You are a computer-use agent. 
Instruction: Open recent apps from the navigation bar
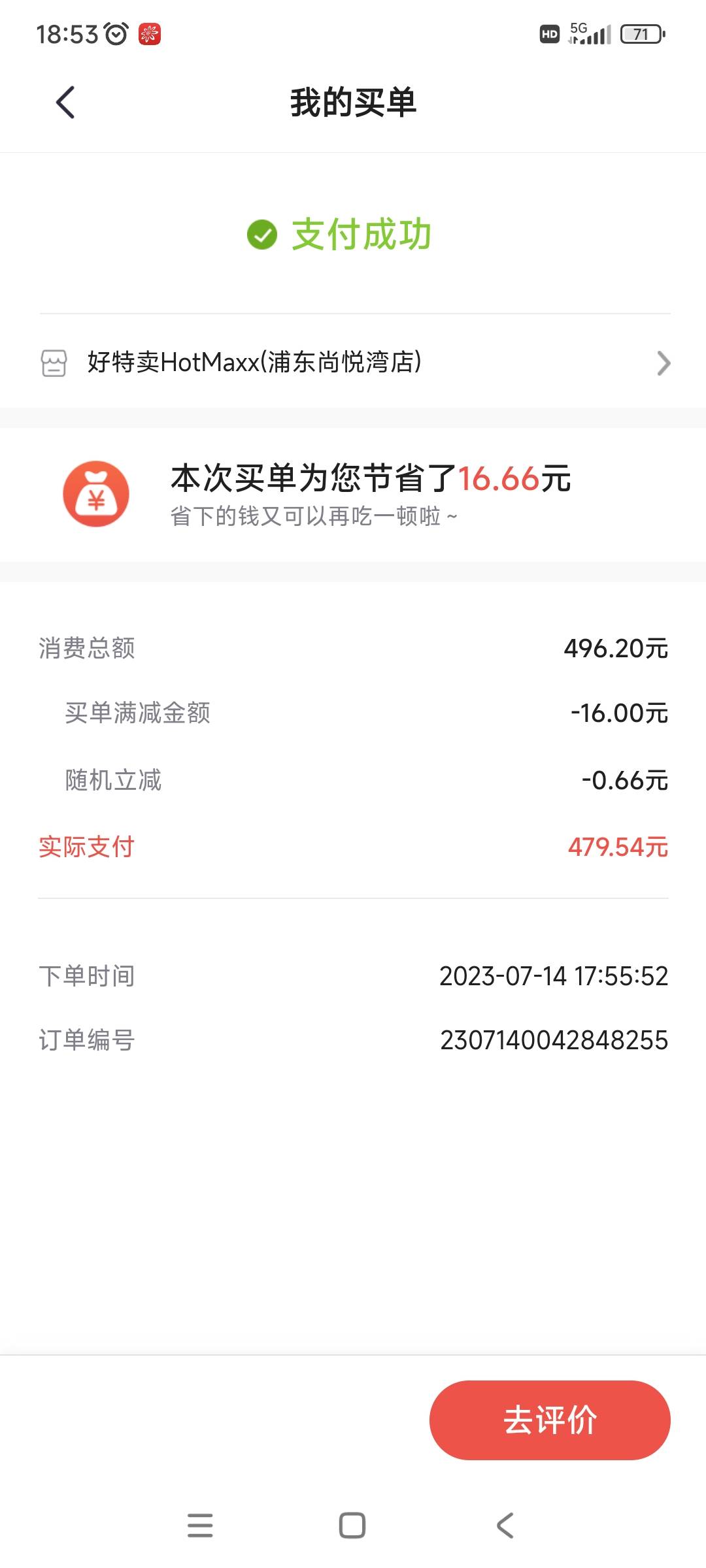[200, 1525]
